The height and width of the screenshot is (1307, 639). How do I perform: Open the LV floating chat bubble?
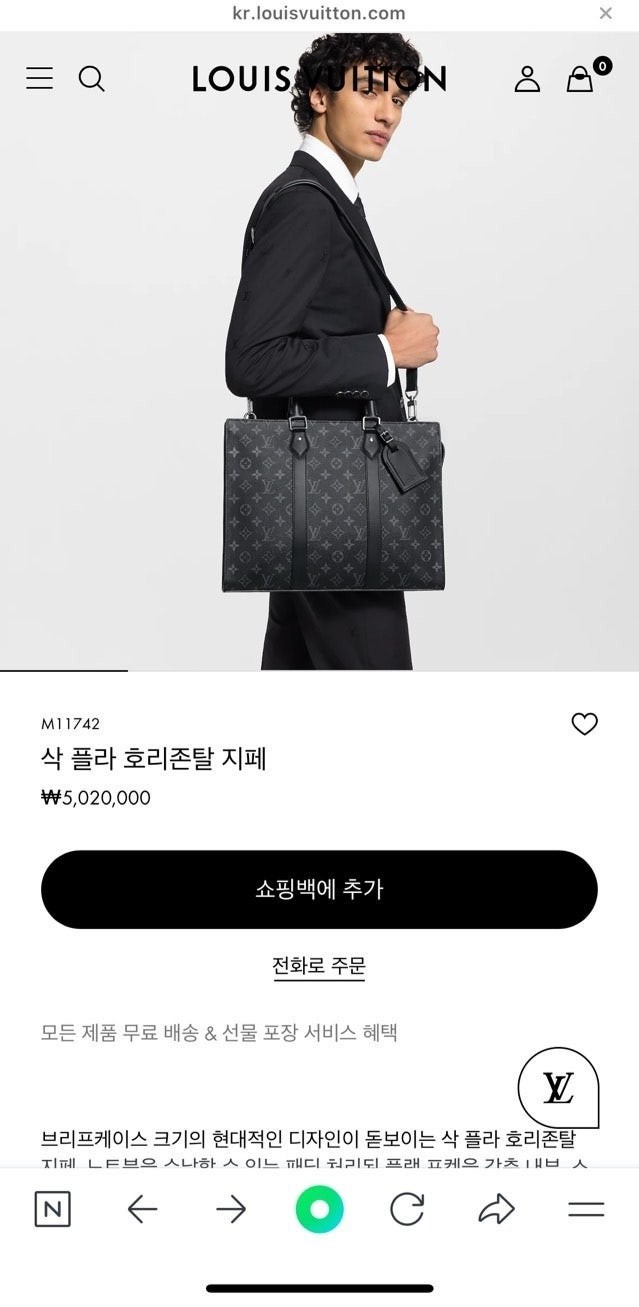558,1087
